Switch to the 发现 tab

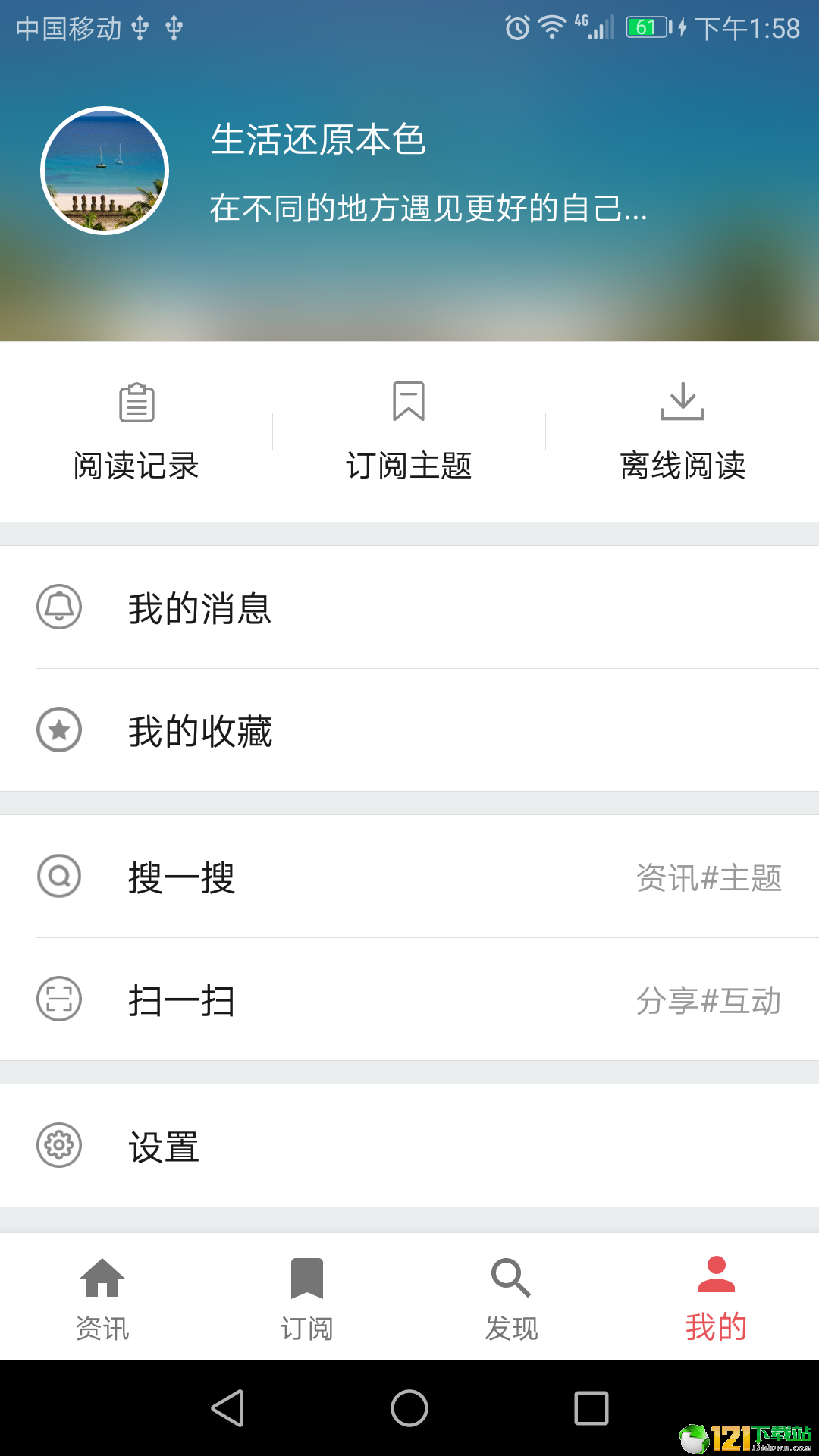[512, 1298]
